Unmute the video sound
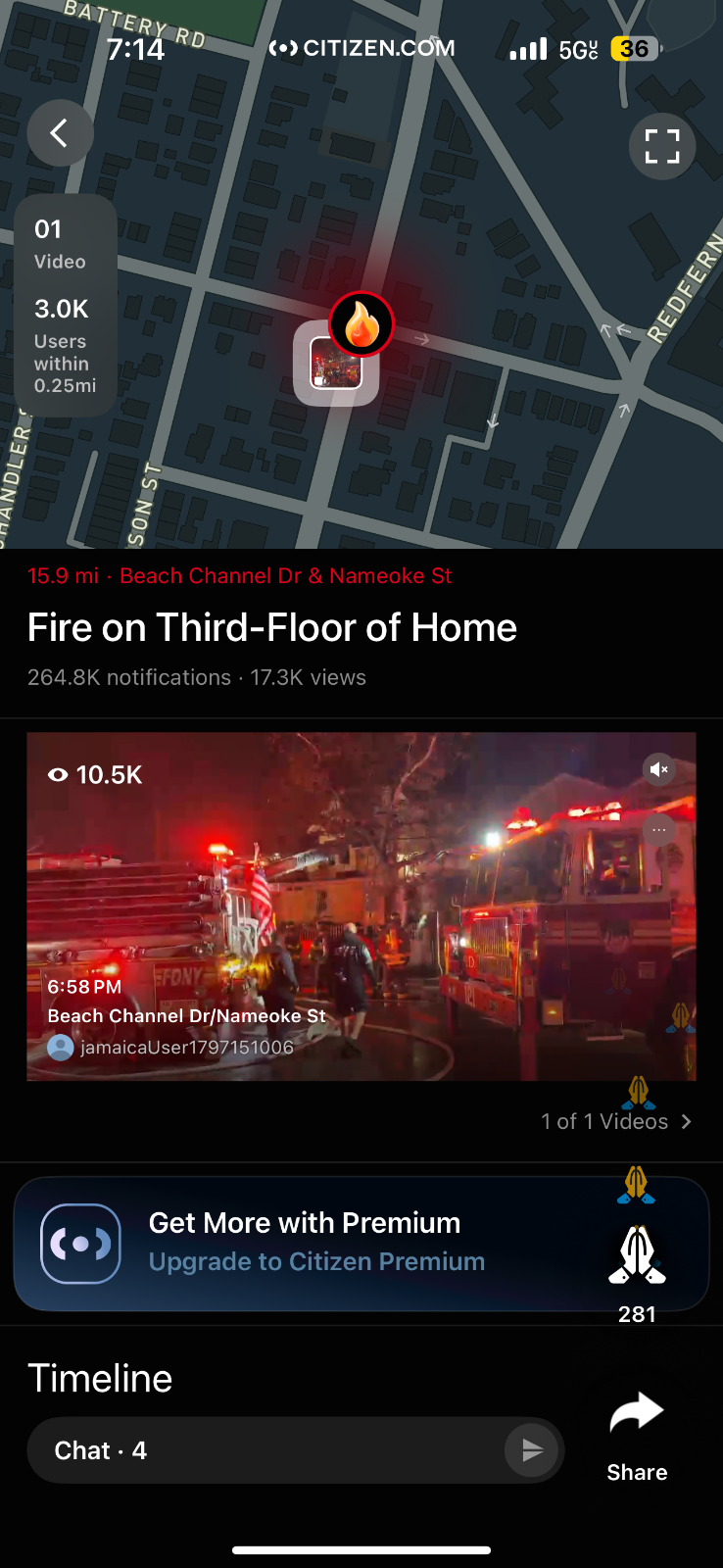Screen dimensions: 723x1568 pyautogui.click(x=659, y=769)
